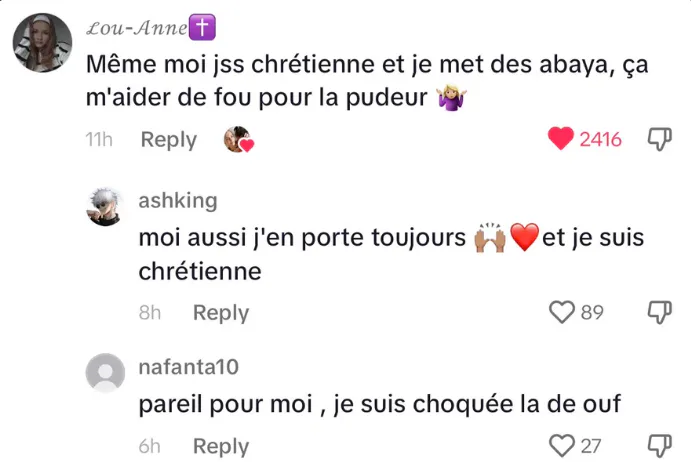Dislike Lou-Anne's comment
Image resolution: width=691 pixels, height=462 pixels.
[659, 139]
